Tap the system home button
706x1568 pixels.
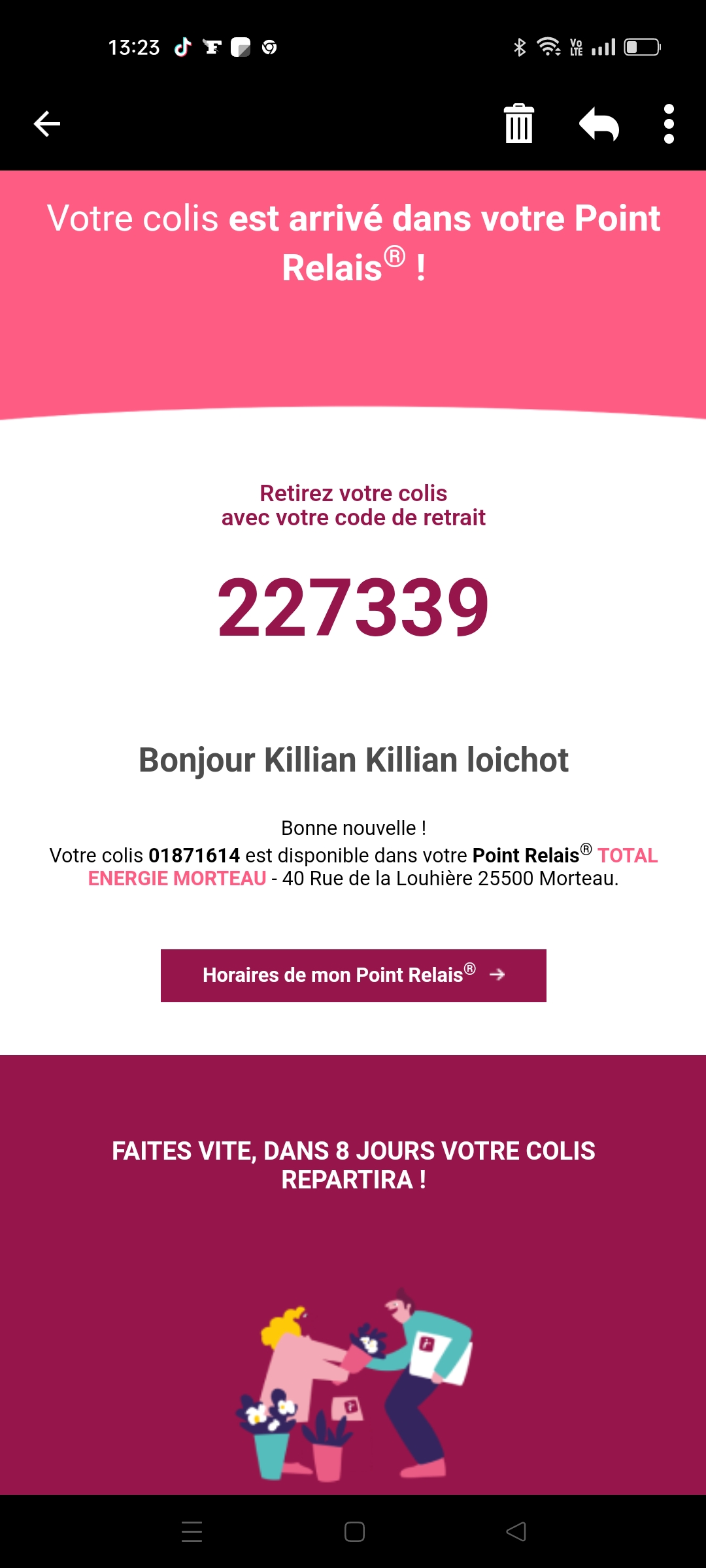click(x=354, y=1531)
